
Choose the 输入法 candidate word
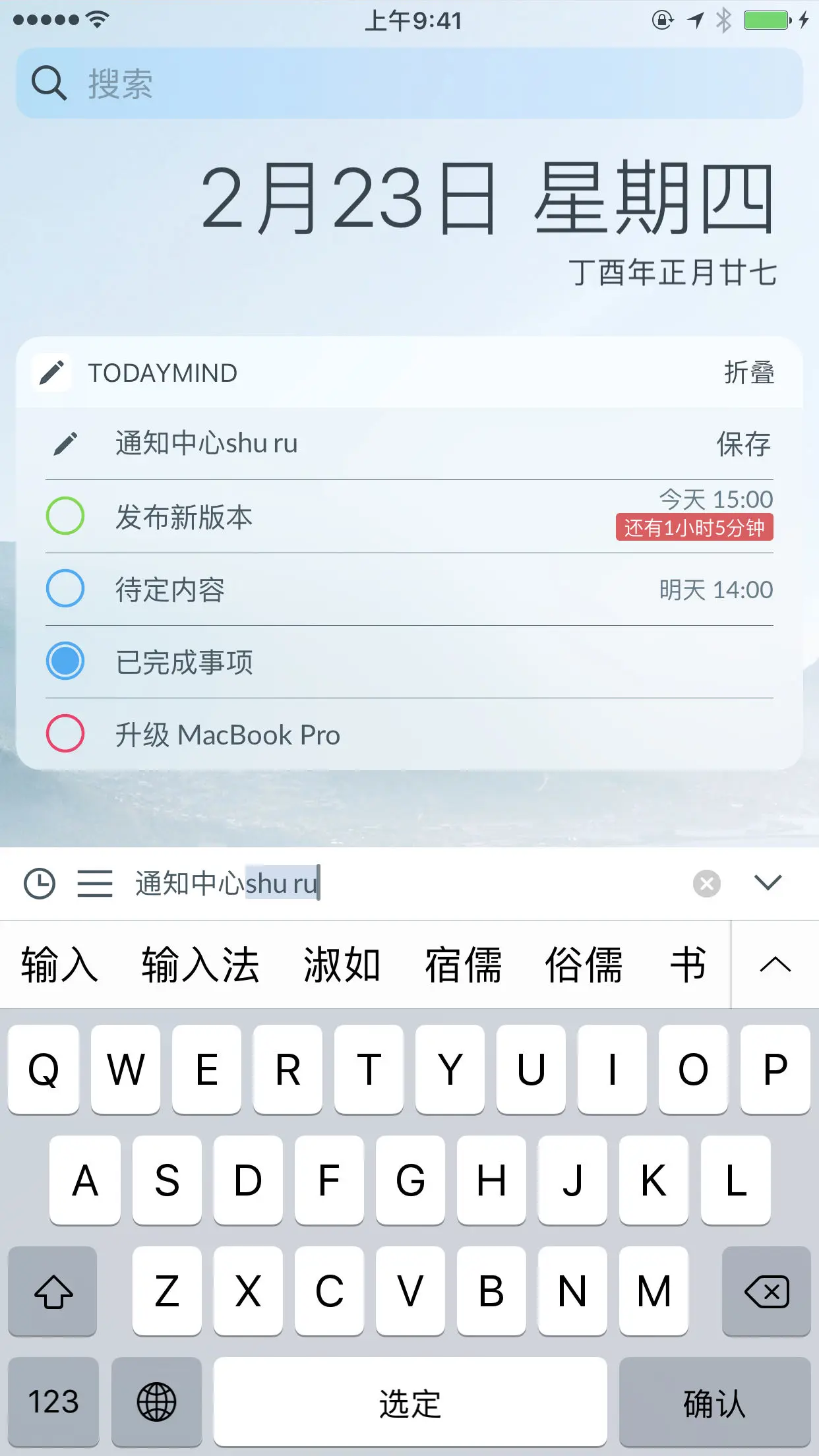point(200,965)
